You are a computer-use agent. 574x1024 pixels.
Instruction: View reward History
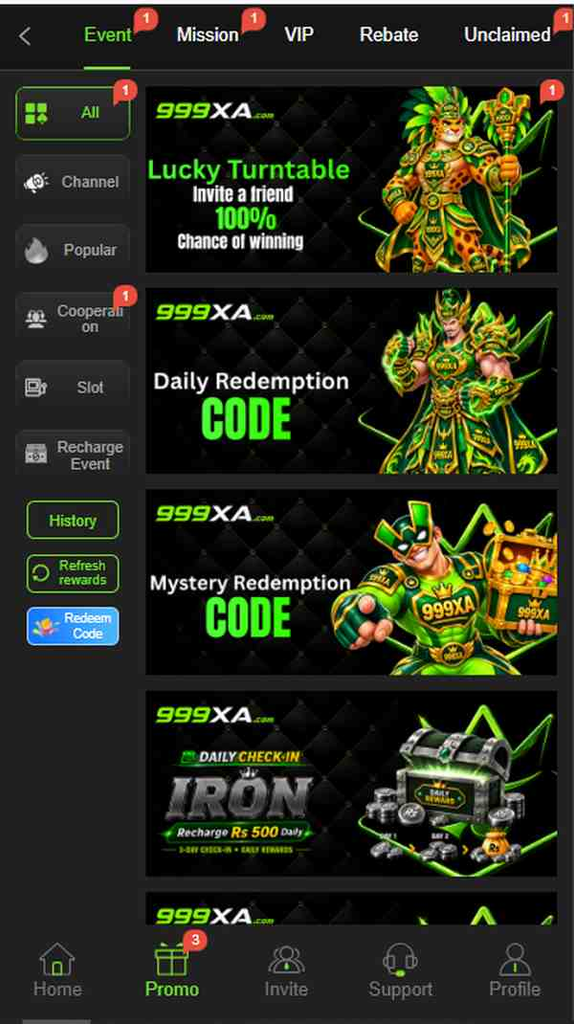pyautogui.click(x=72, y=520)
